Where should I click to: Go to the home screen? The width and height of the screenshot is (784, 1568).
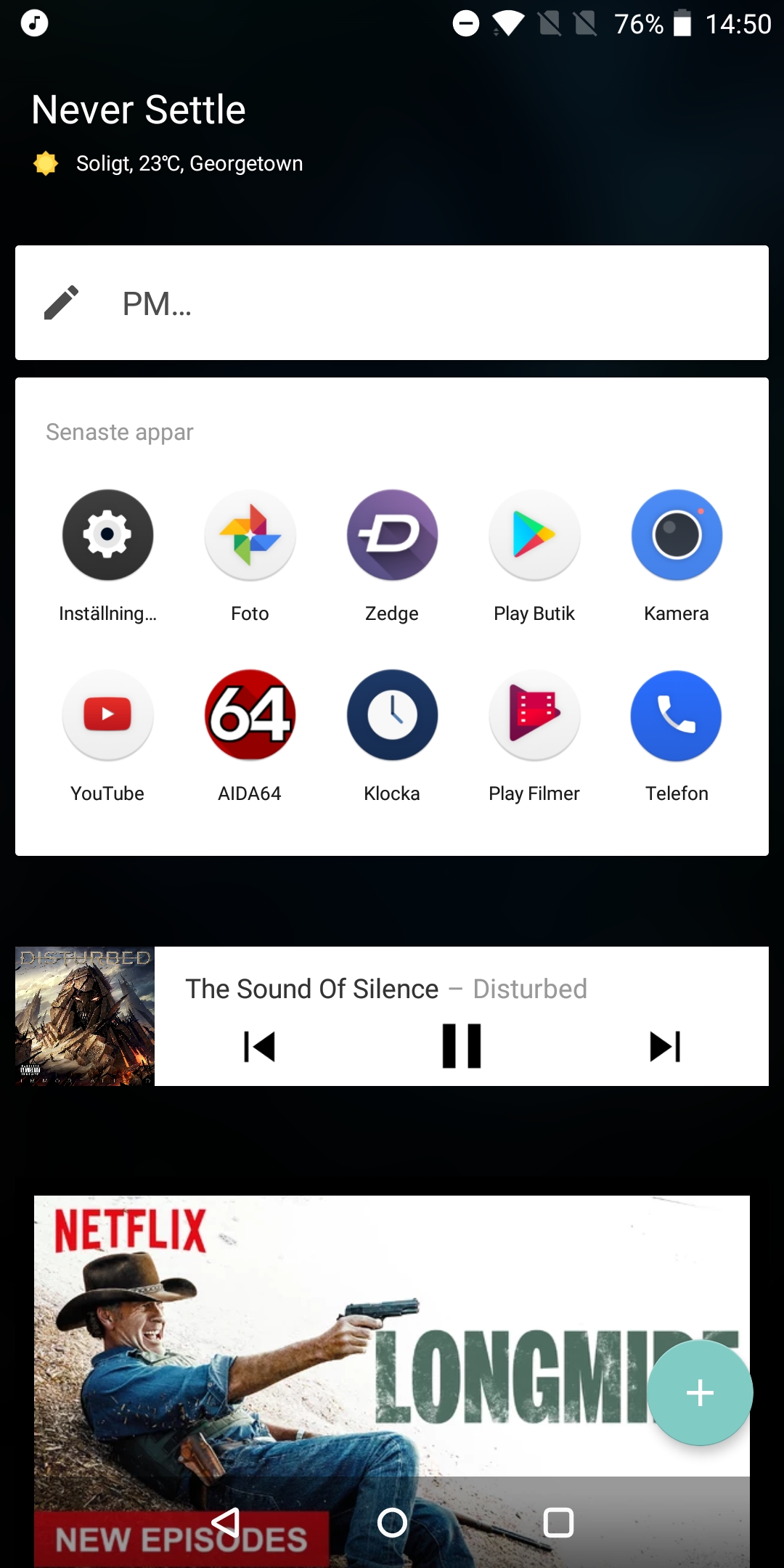click(392, 1522)
